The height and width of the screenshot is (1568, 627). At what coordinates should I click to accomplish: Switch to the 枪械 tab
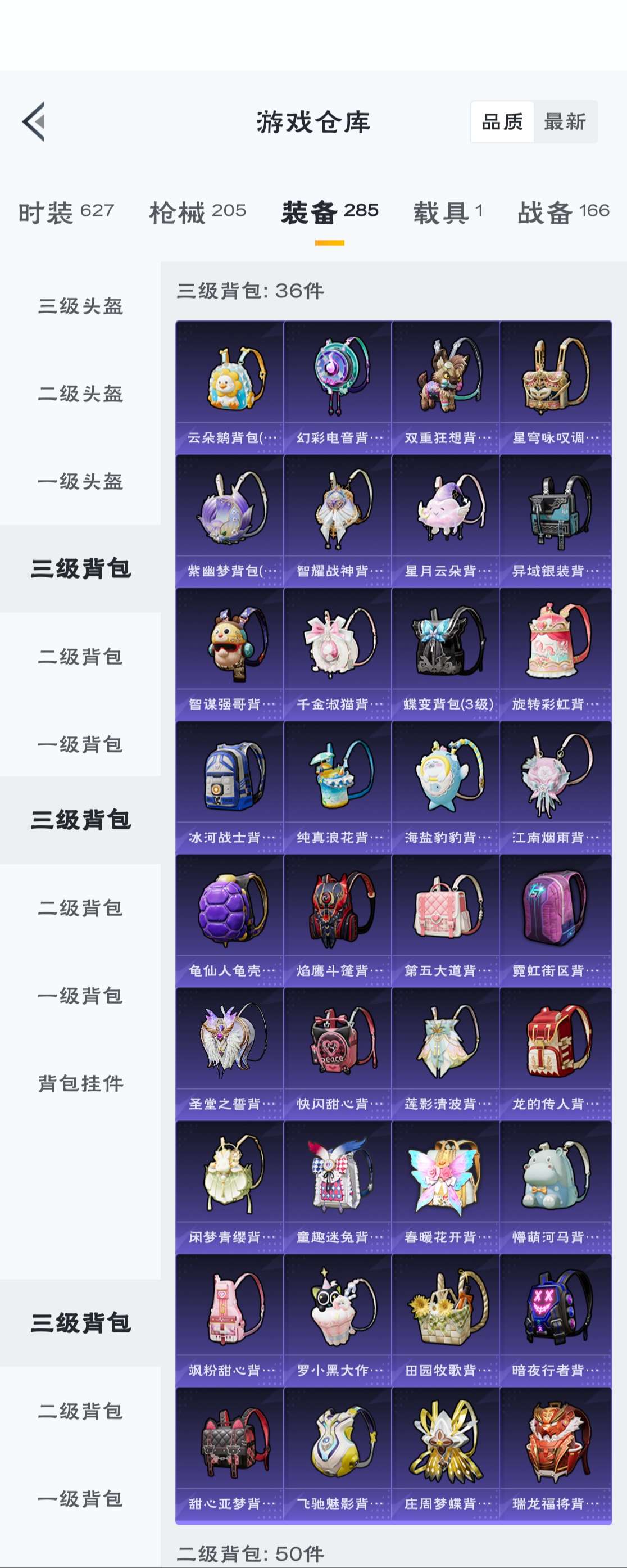click(x=197, y=213)
